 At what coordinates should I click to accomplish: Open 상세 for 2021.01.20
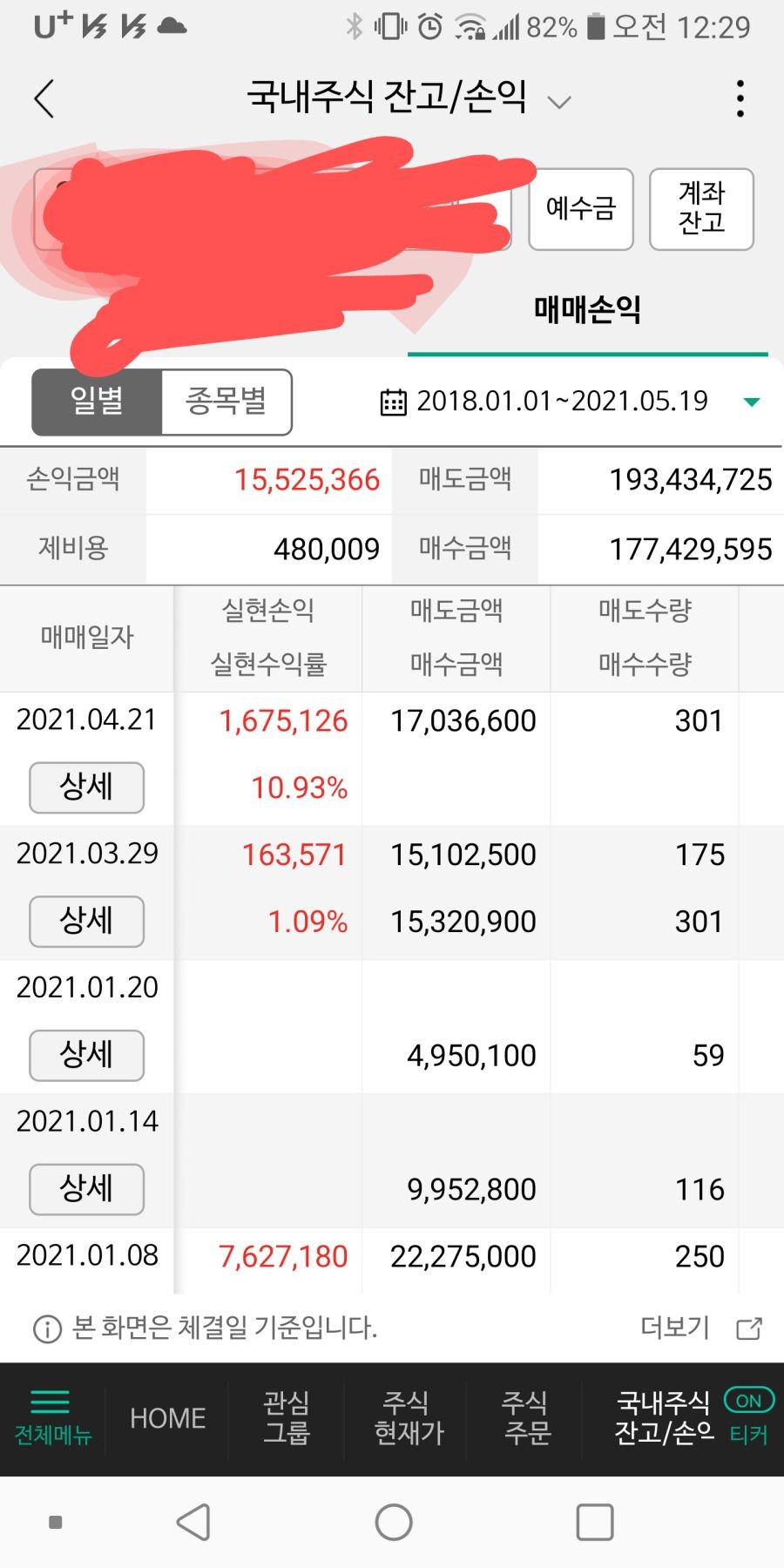[86, 1055]
